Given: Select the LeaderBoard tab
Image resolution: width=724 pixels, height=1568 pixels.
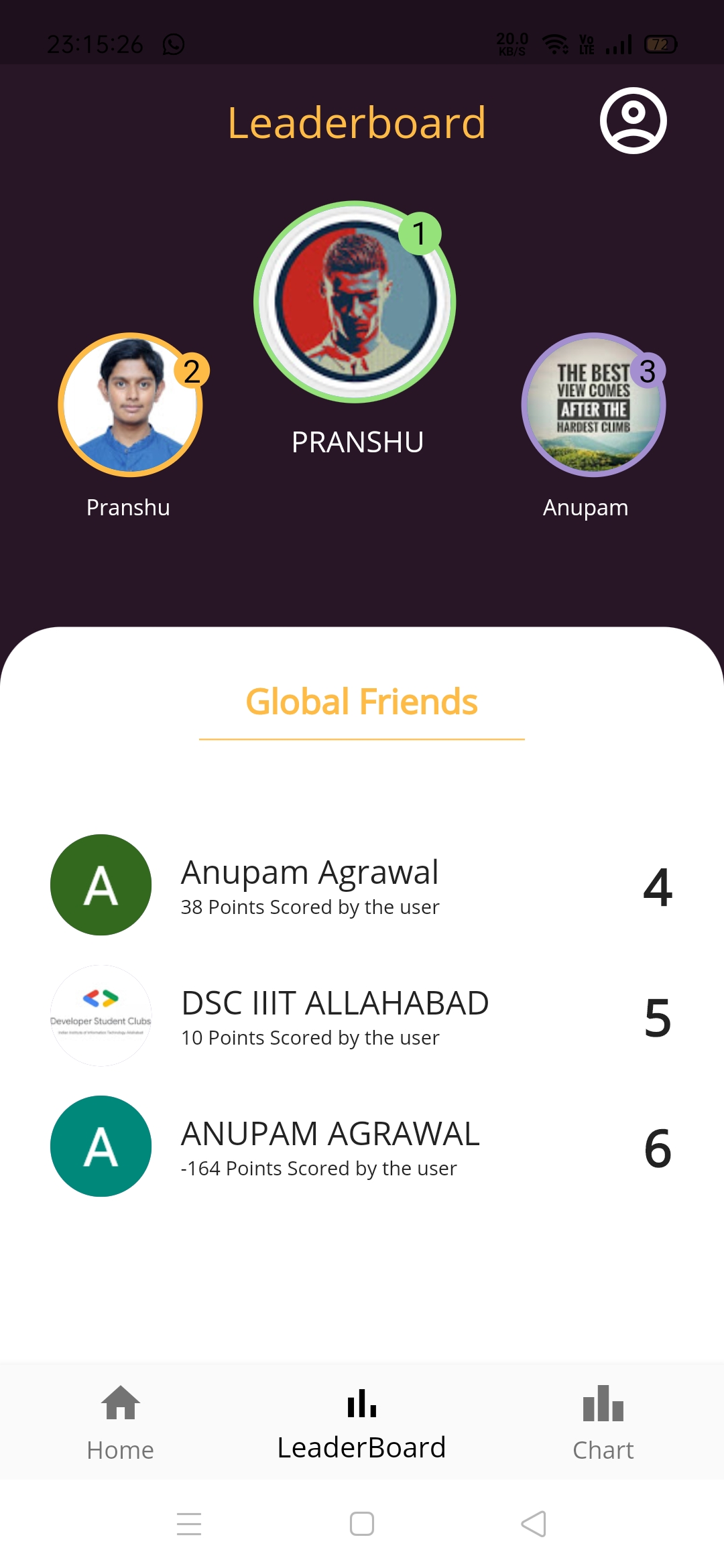Looking at the screenshot, I should pyautogui.click(x=361, y=1422).
